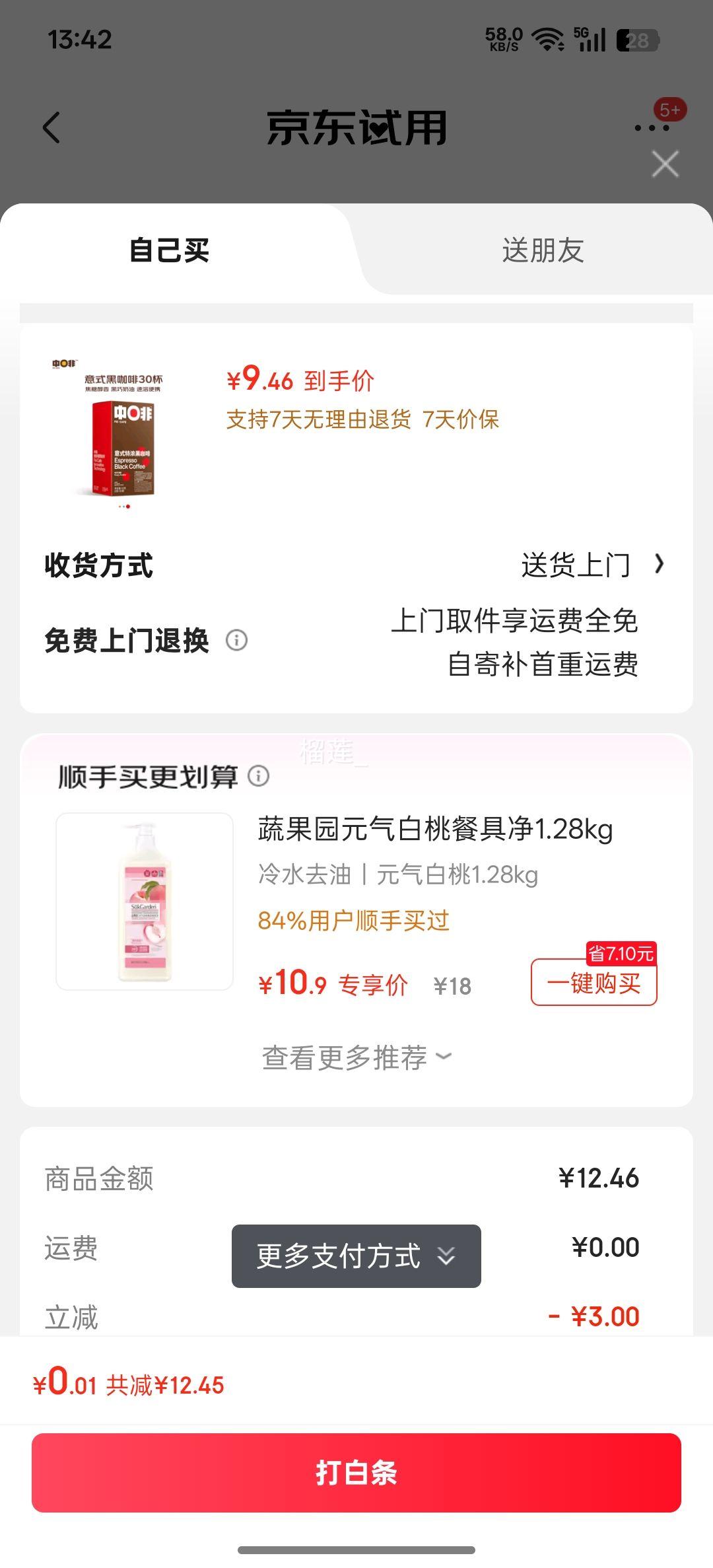Expand the 更多支付方式 dropdown
Screen dimensions: 713x1568
click(x=356, y=1256)
